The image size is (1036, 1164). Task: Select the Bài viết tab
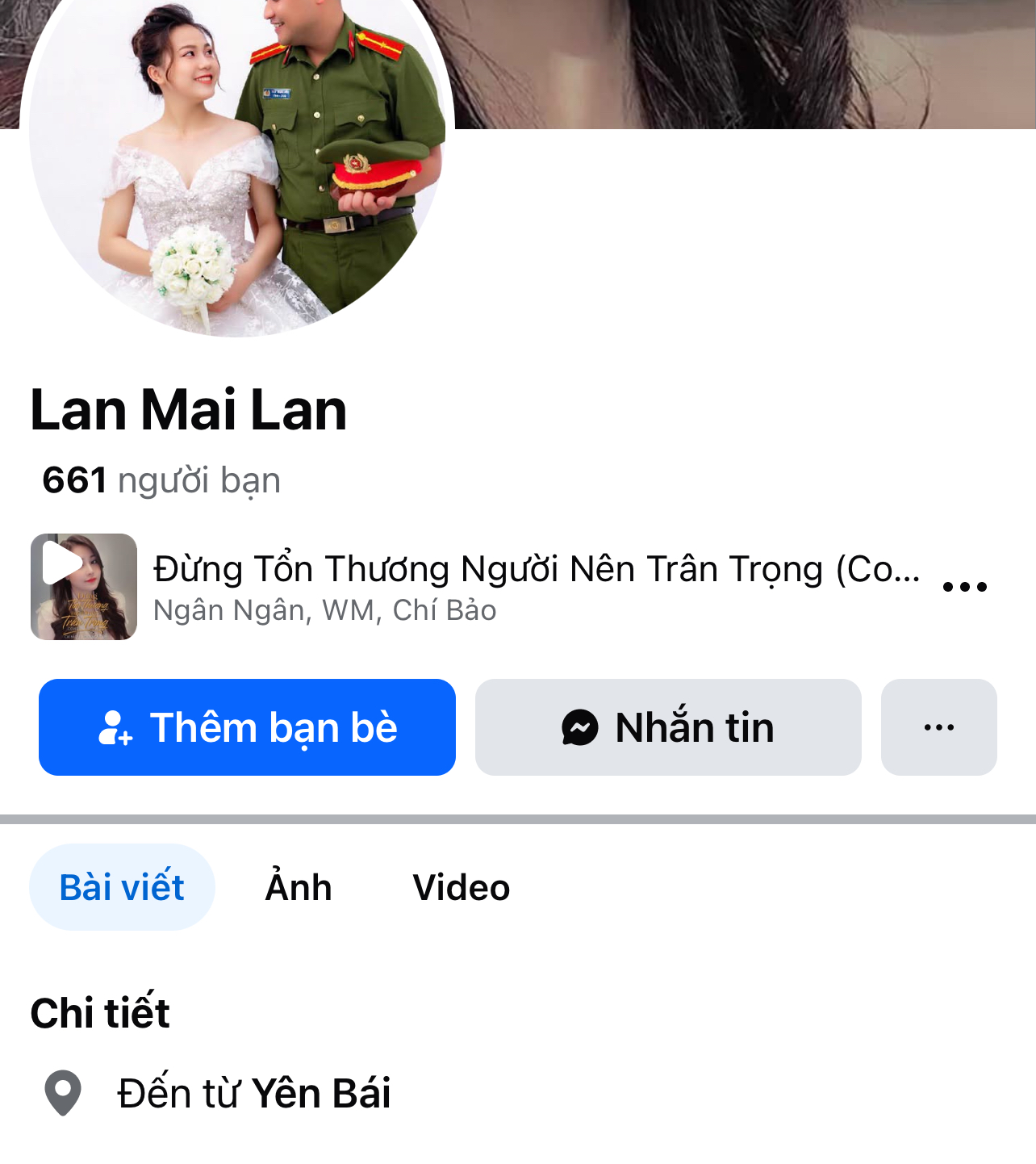[122, 887]
